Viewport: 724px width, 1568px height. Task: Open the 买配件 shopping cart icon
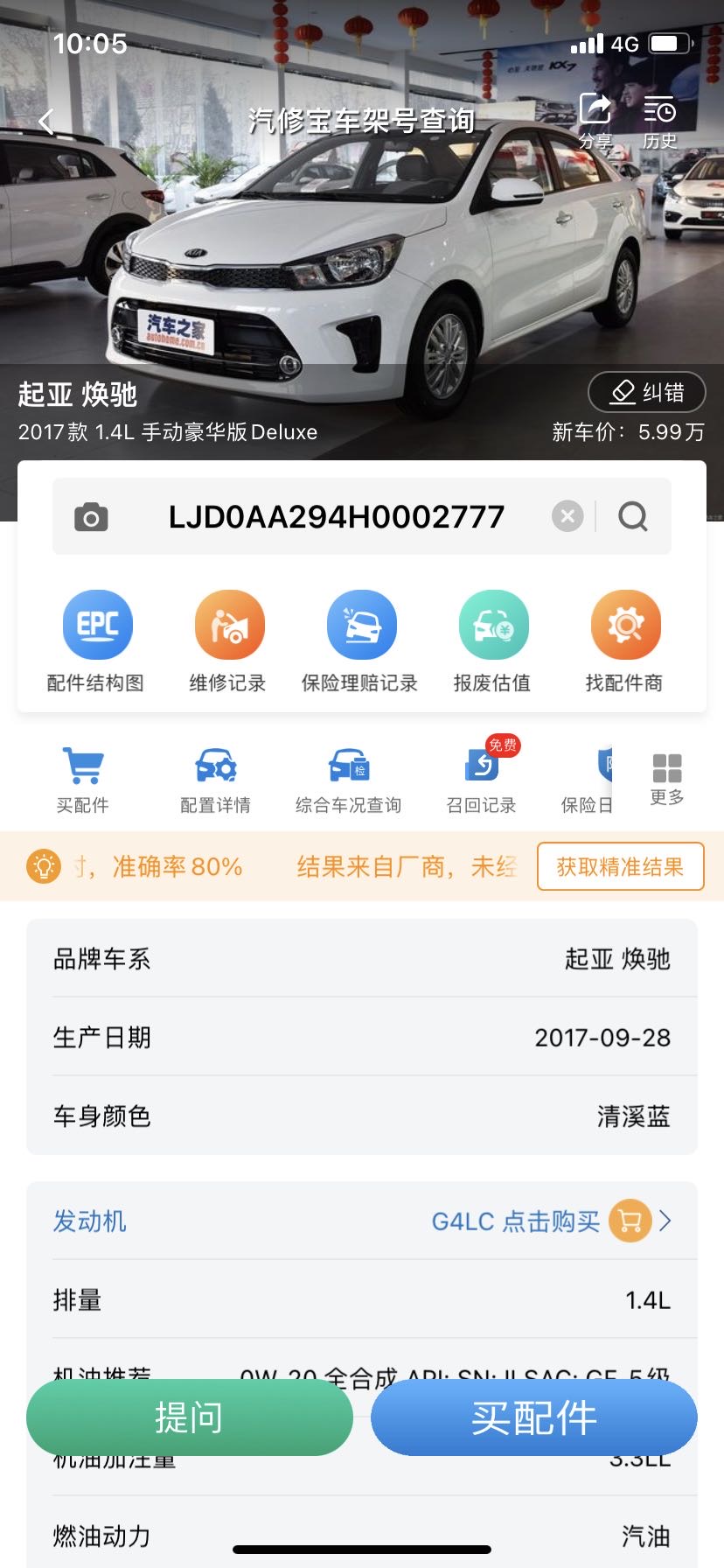click(x=82, y=766)
